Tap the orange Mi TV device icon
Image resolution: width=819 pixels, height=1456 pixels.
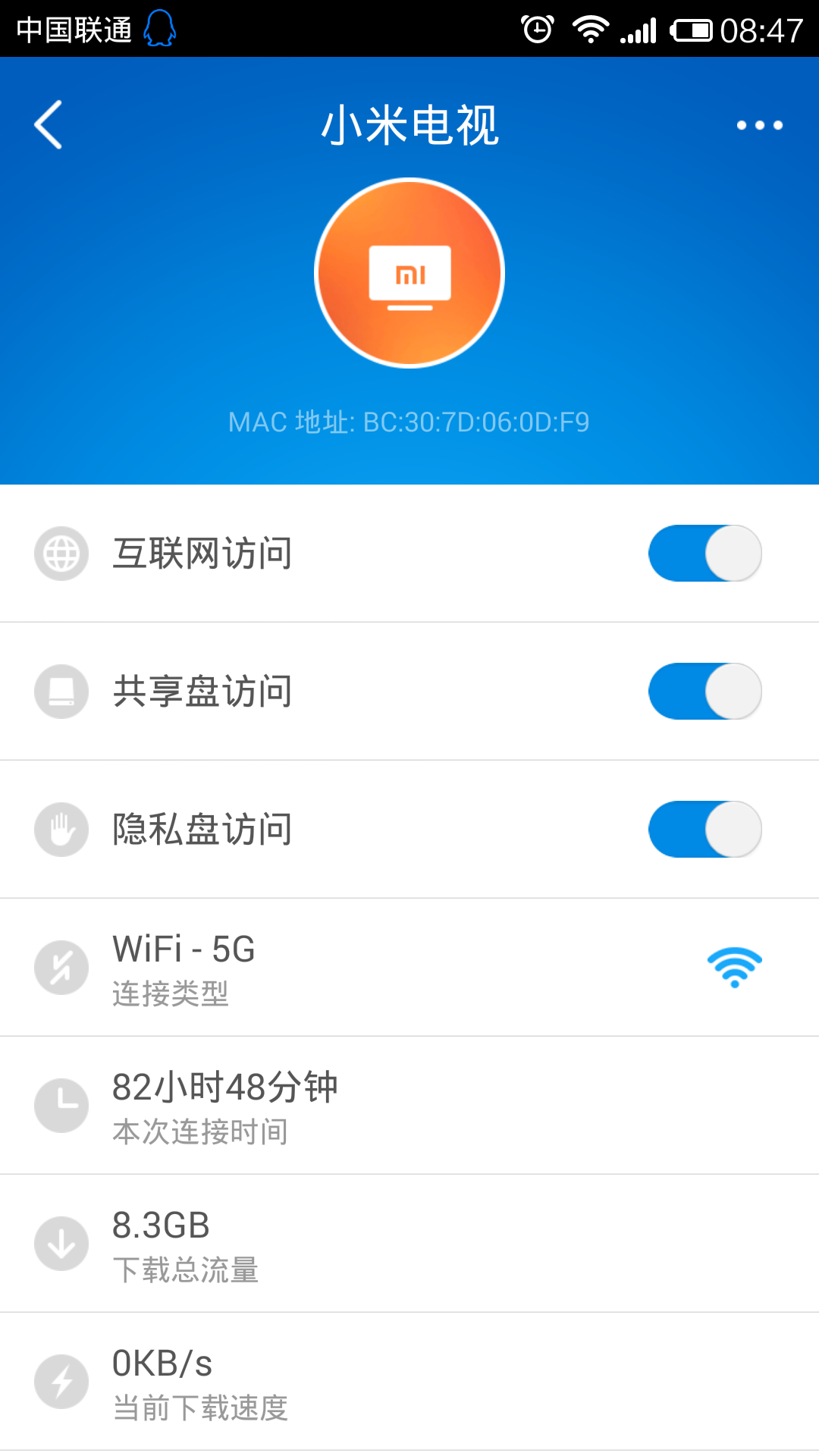coord(409,273)
